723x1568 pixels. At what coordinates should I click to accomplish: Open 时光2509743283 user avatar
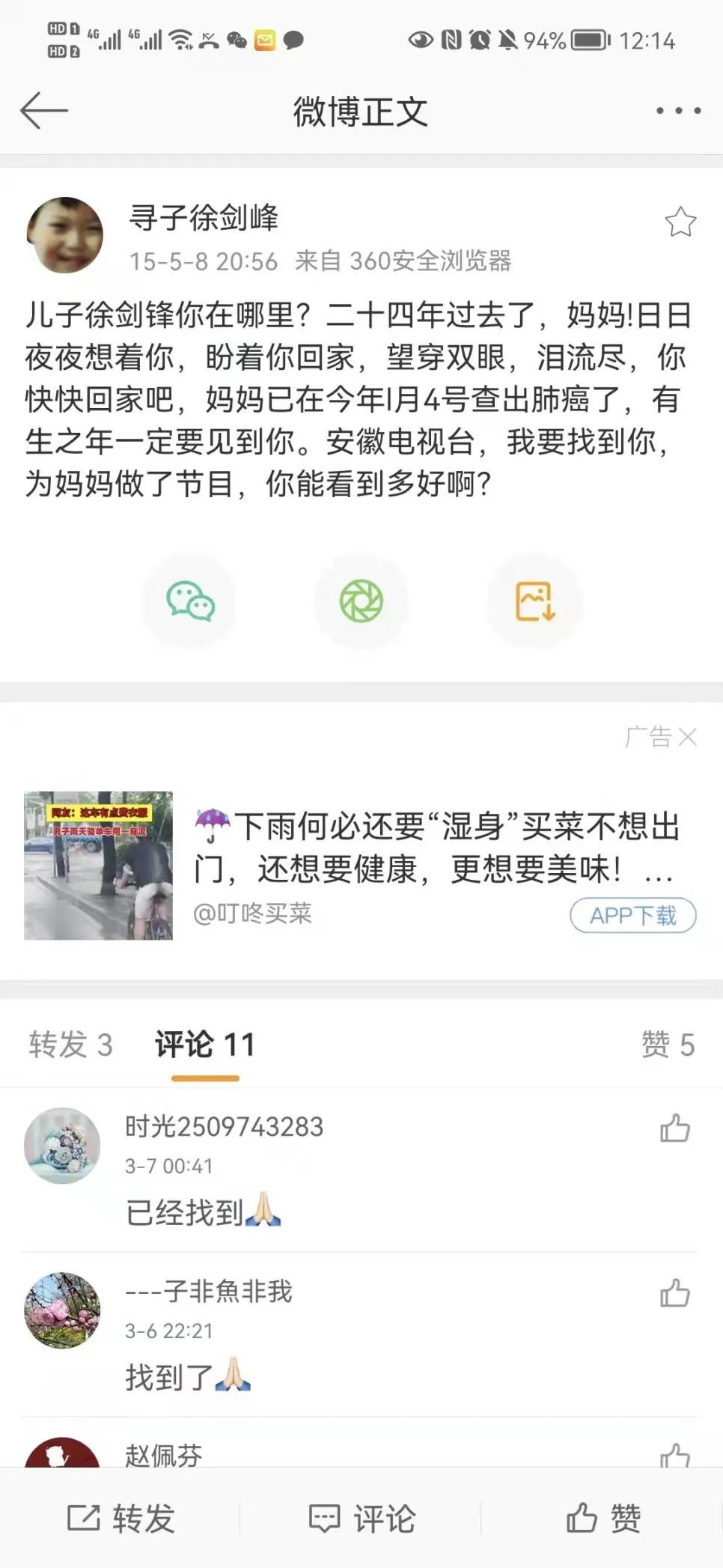point(62,1146)
